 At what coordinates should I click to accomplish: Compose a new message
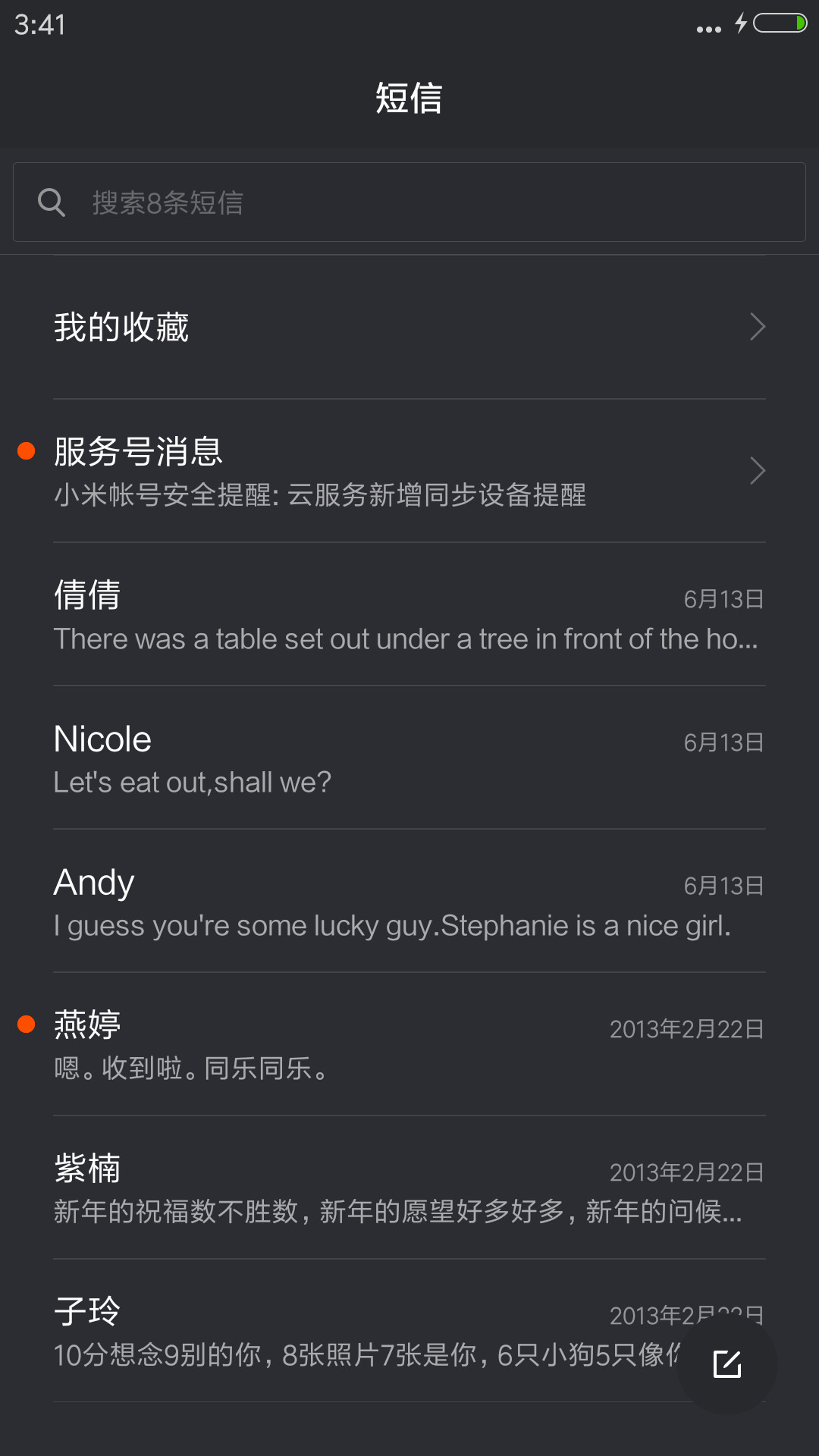pos(727,1363)
